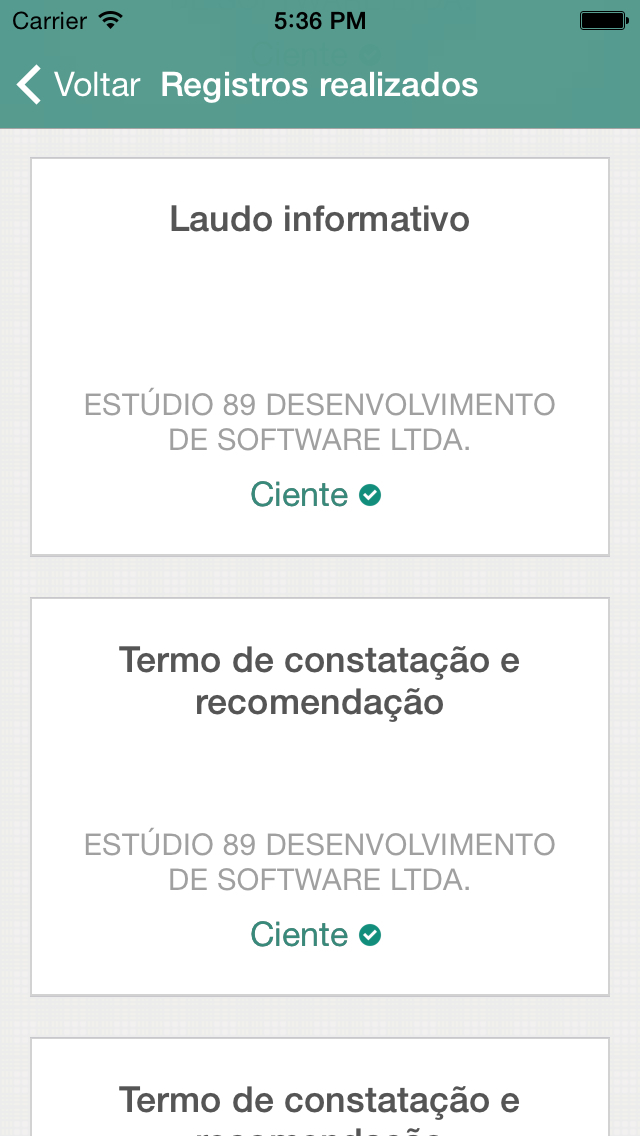Image resolution: width=640 pixels, height=1136 pixels.
Task: Open the Laudo informativo card
Action: click(x=320, y=356)
